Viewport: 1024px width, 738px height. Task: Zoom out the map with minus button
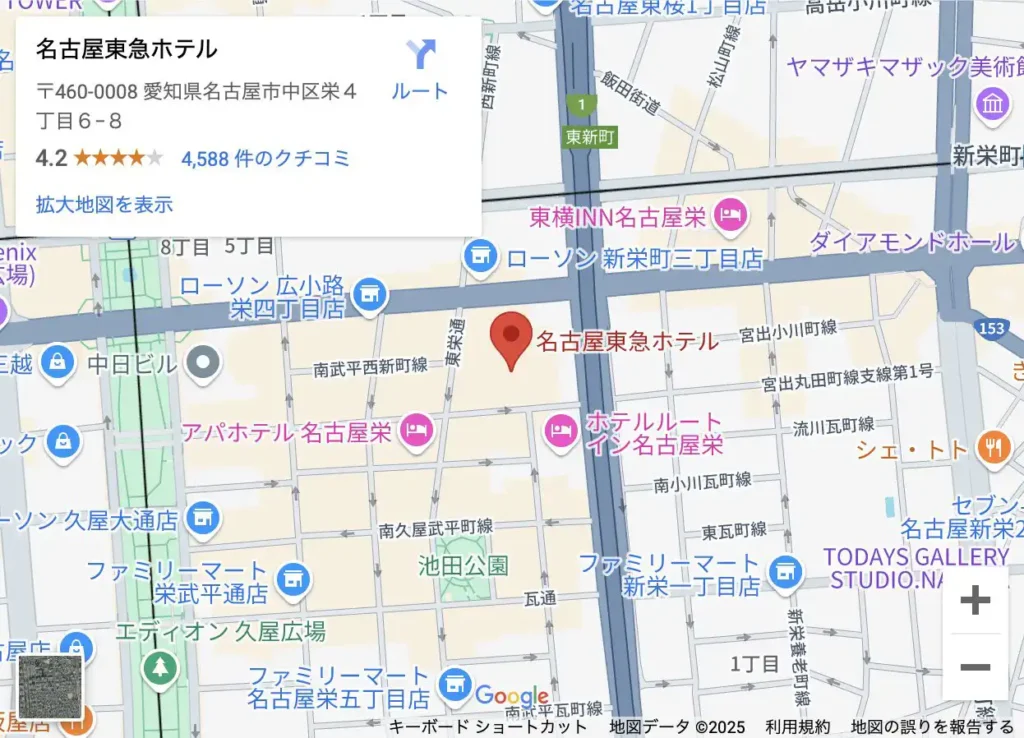[975, 667]
